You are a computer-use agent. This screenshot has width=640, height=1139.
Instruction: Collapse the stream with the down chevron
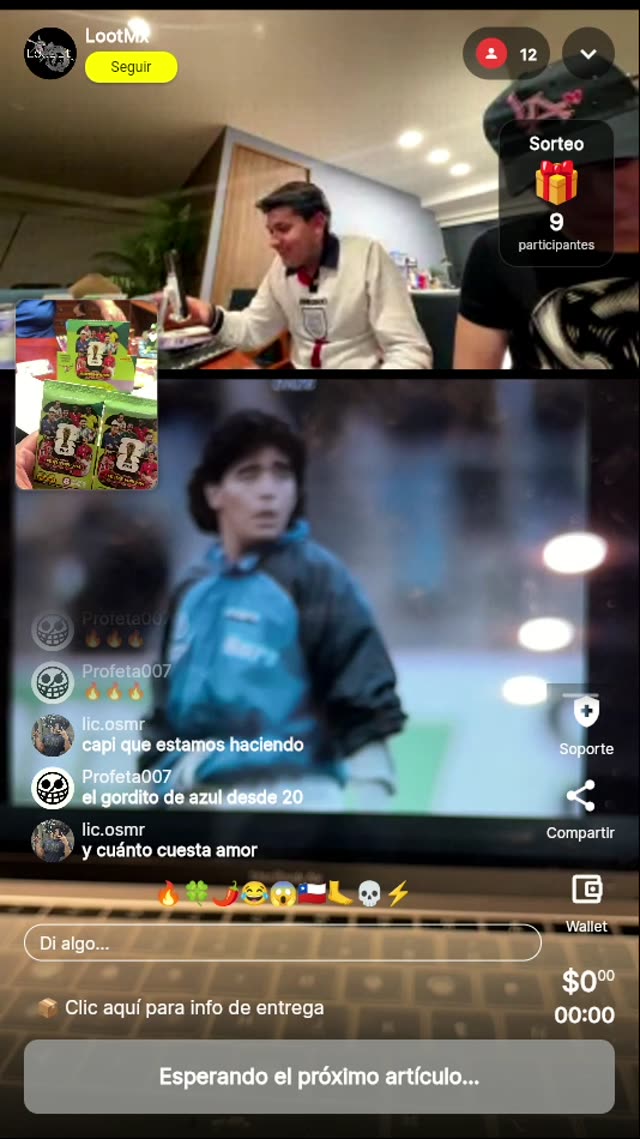(588, 54)
